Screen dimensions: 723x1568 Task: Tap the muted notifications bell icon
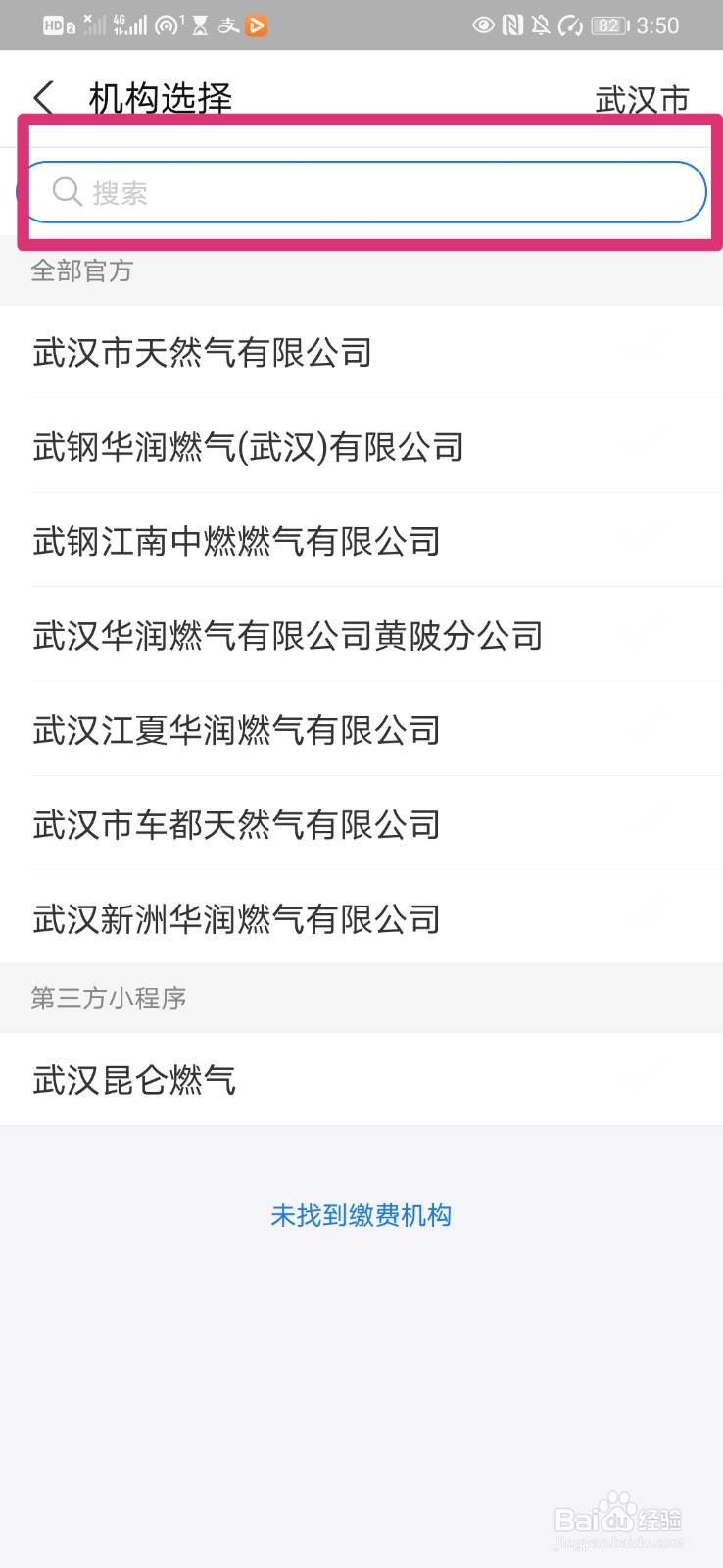[541, 26]
